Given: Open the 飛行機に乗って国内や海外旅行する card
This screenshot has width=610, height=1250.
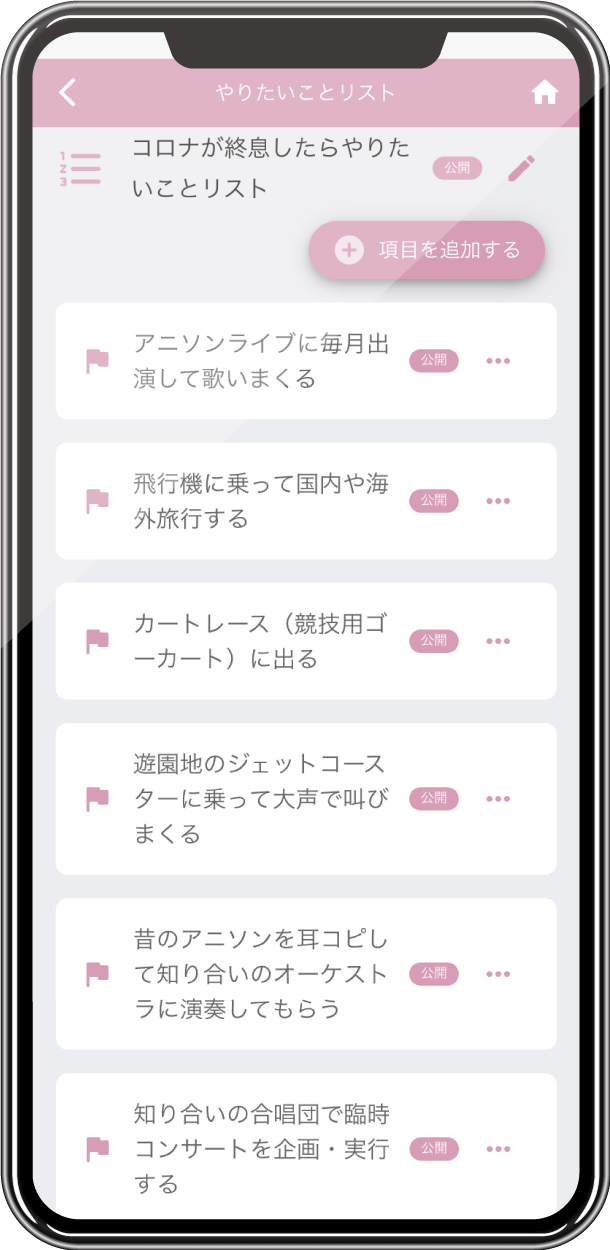Looking at the screenshot, I should point(306,501).
